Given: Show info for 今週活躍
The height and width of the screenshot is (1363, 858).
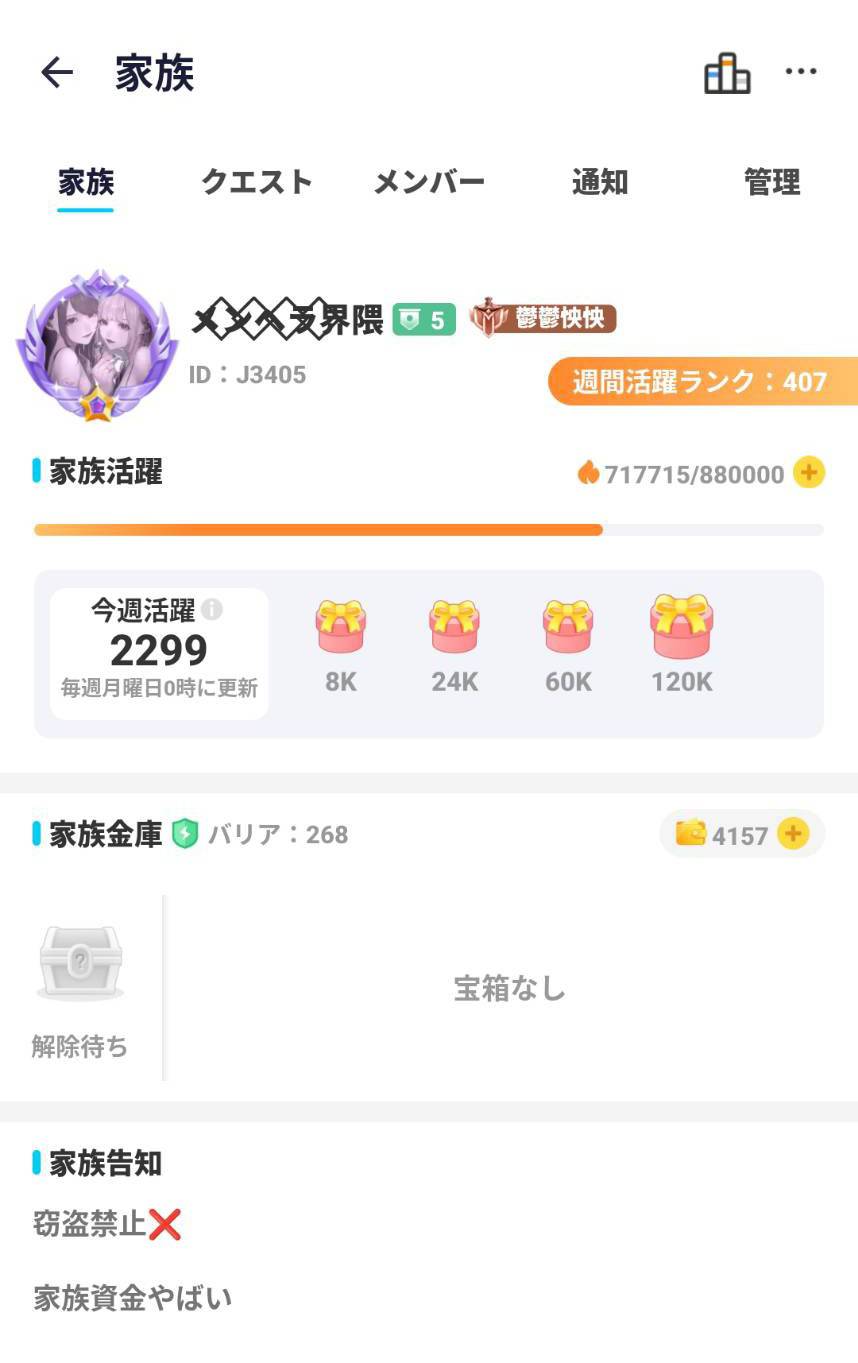Looking at the screenshot, I should 212,609.
